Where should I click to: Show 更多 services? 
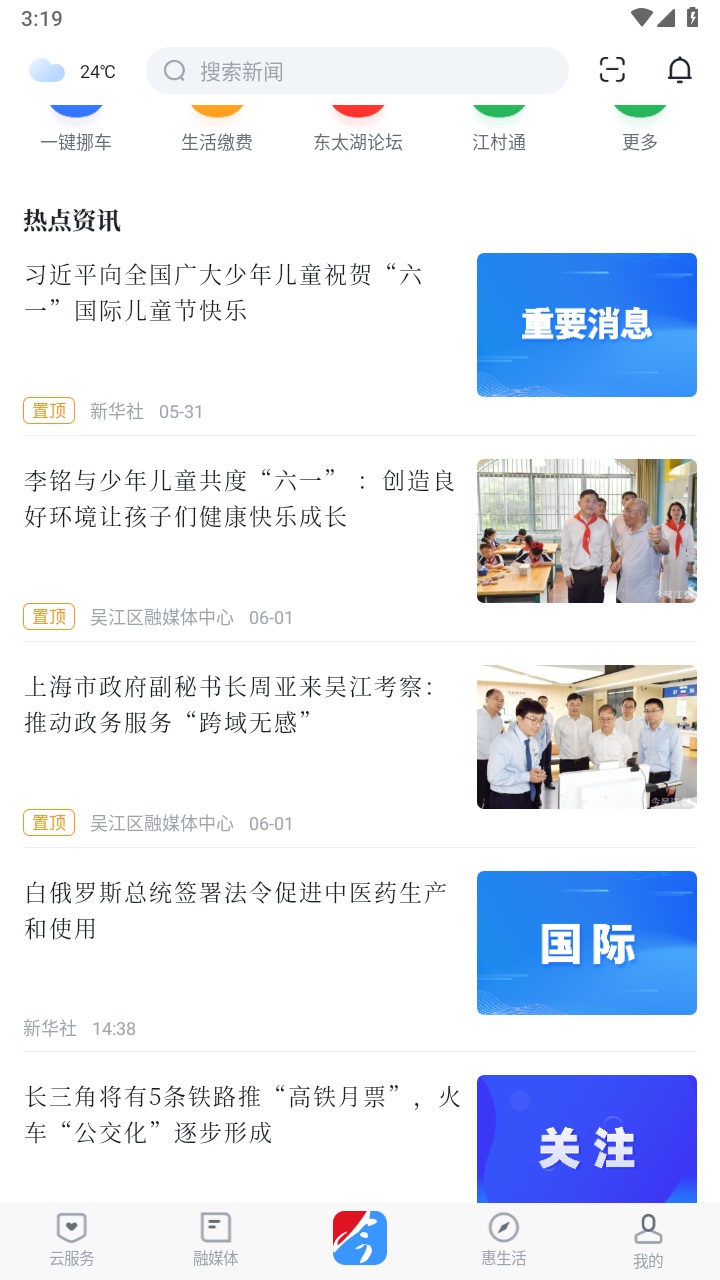point(640,130)
